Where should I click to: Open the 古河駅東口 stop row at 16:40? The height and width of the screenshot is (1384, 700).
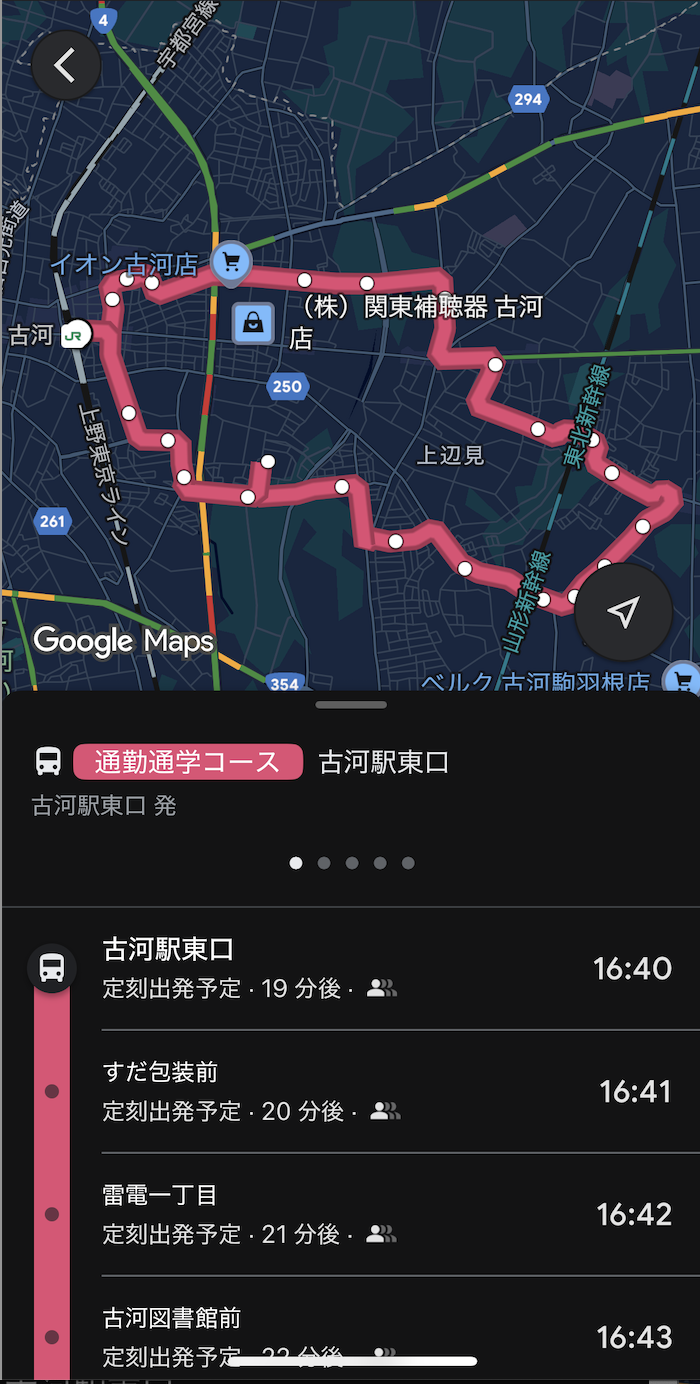coord(350,968)
